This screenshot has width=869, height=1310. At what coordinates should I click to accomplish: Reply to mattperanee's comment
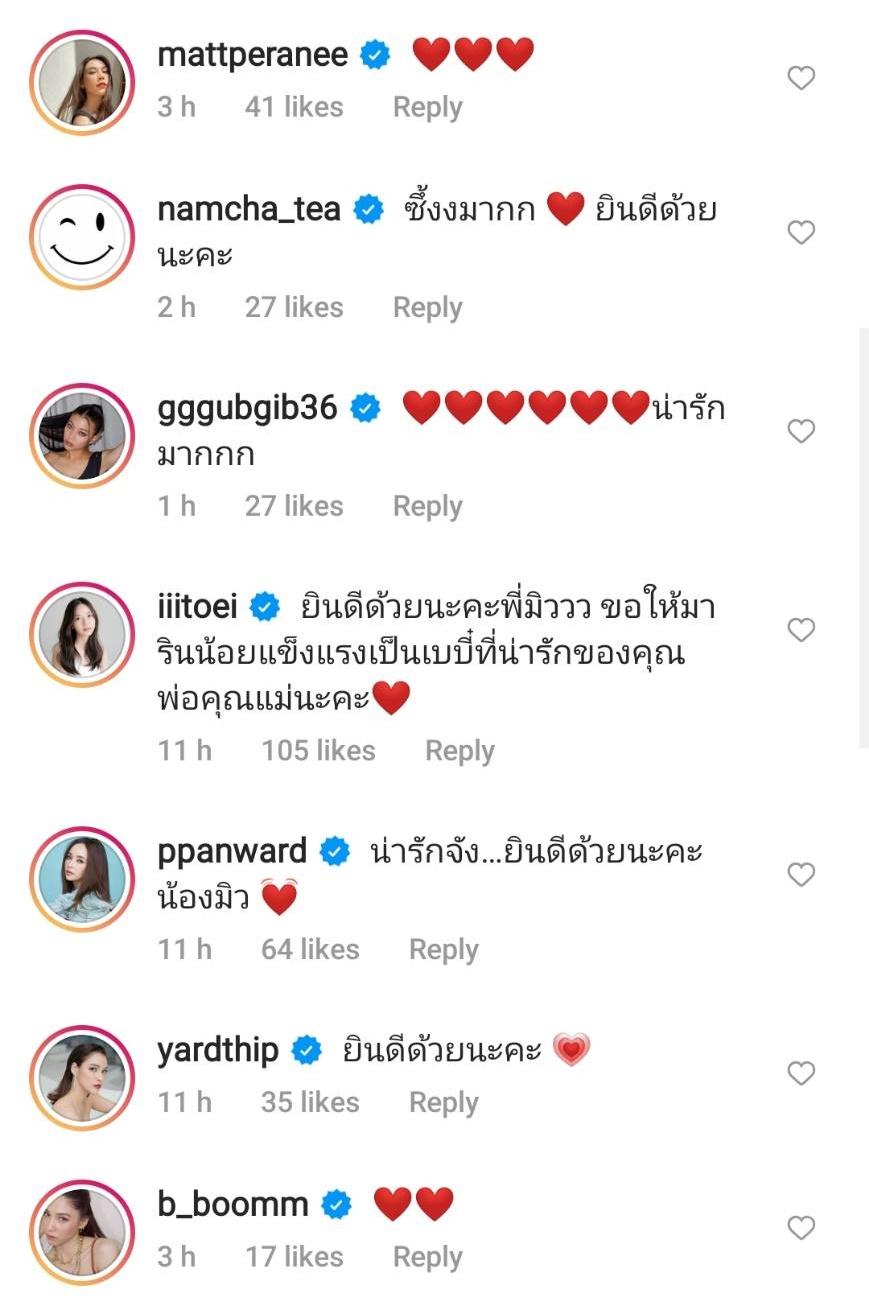tap(427, 107)
